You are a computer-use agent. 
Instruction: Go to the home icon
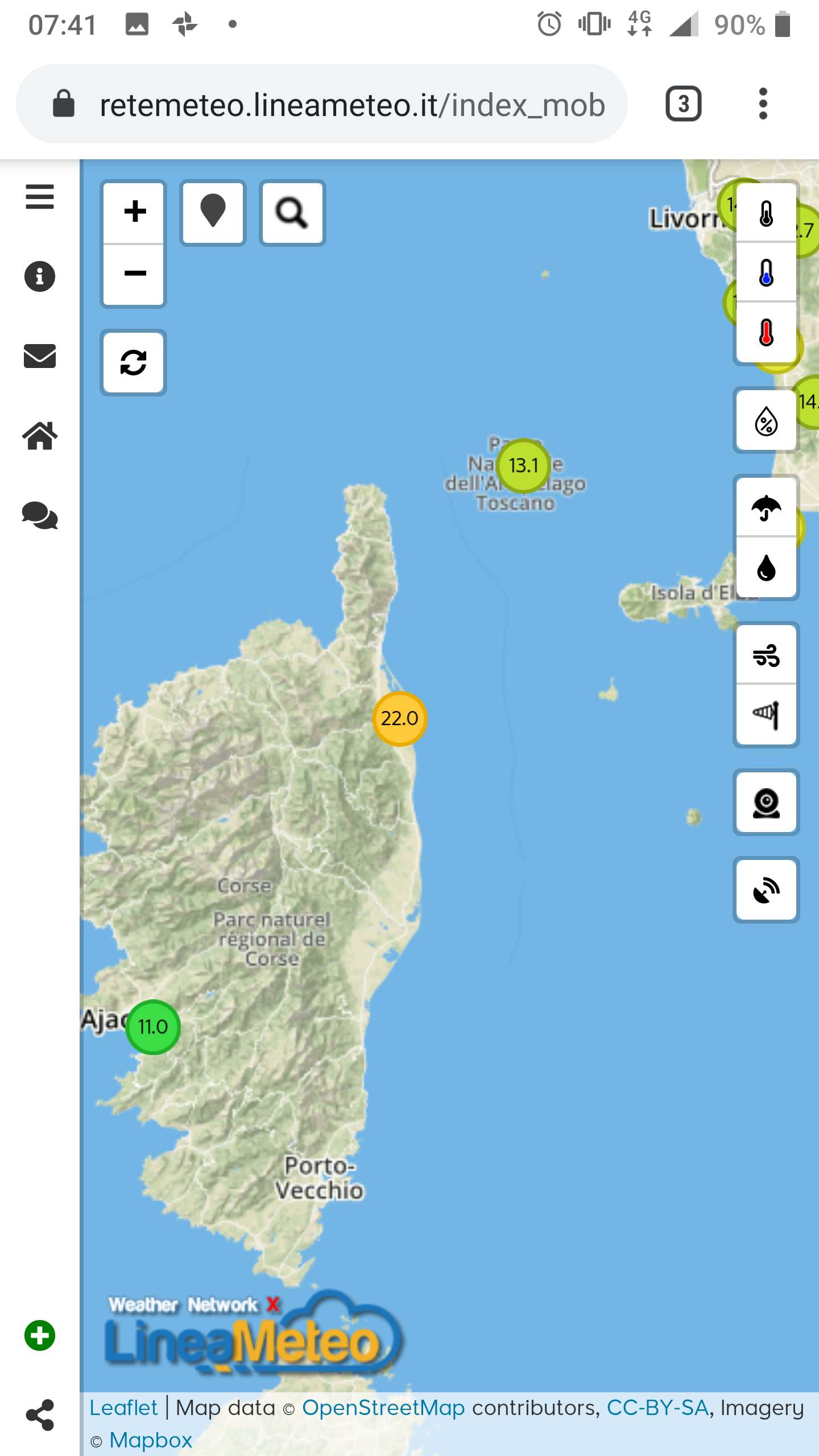click(x=40, y=436)
